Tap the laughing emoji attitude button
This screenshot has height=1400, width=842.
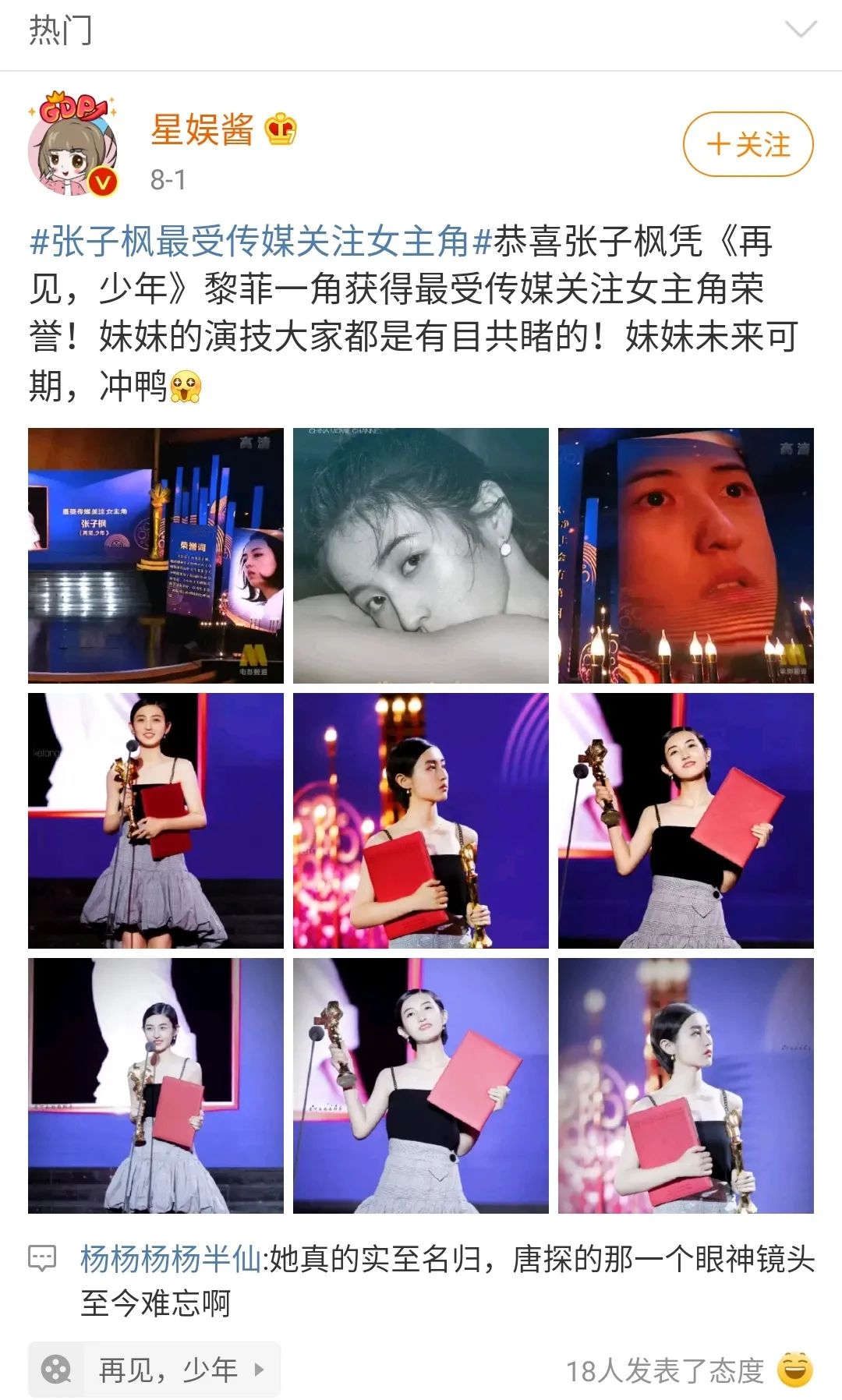(x=794, y=1370)
